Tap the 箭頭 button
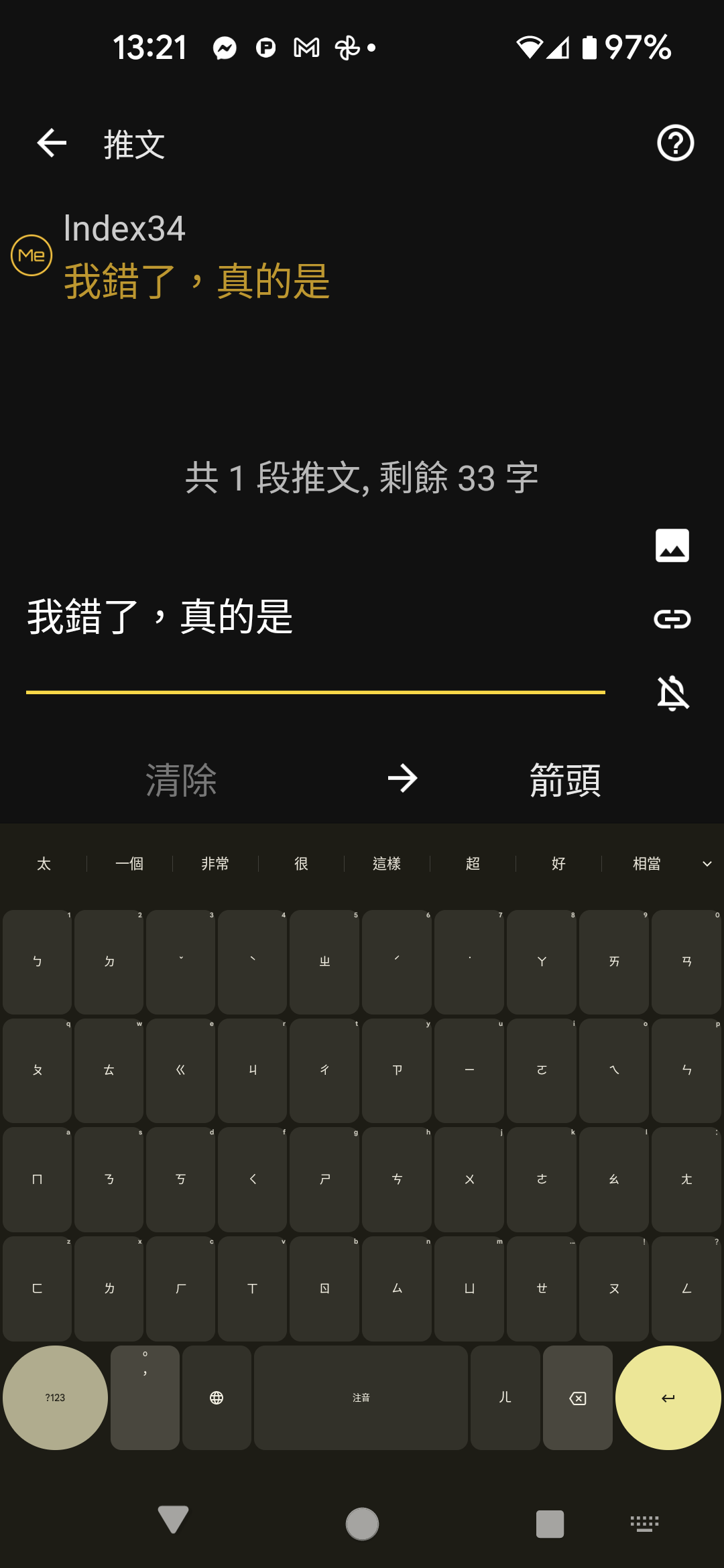This screenshot has width=724, height=1568. (x=565, y=780)
